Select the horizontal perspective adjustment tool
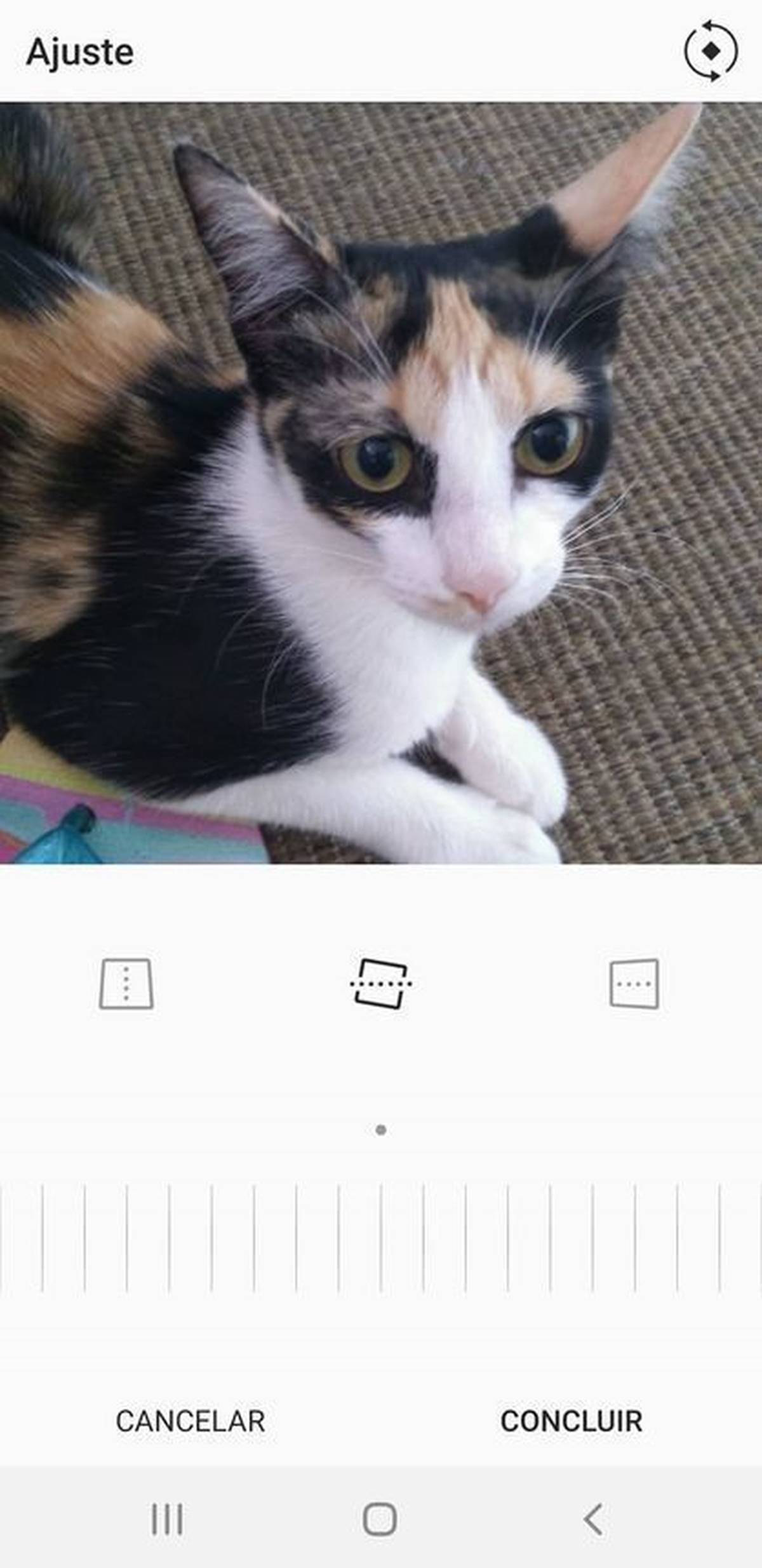The image size is (762, 1568). click(x=634, y=984)
